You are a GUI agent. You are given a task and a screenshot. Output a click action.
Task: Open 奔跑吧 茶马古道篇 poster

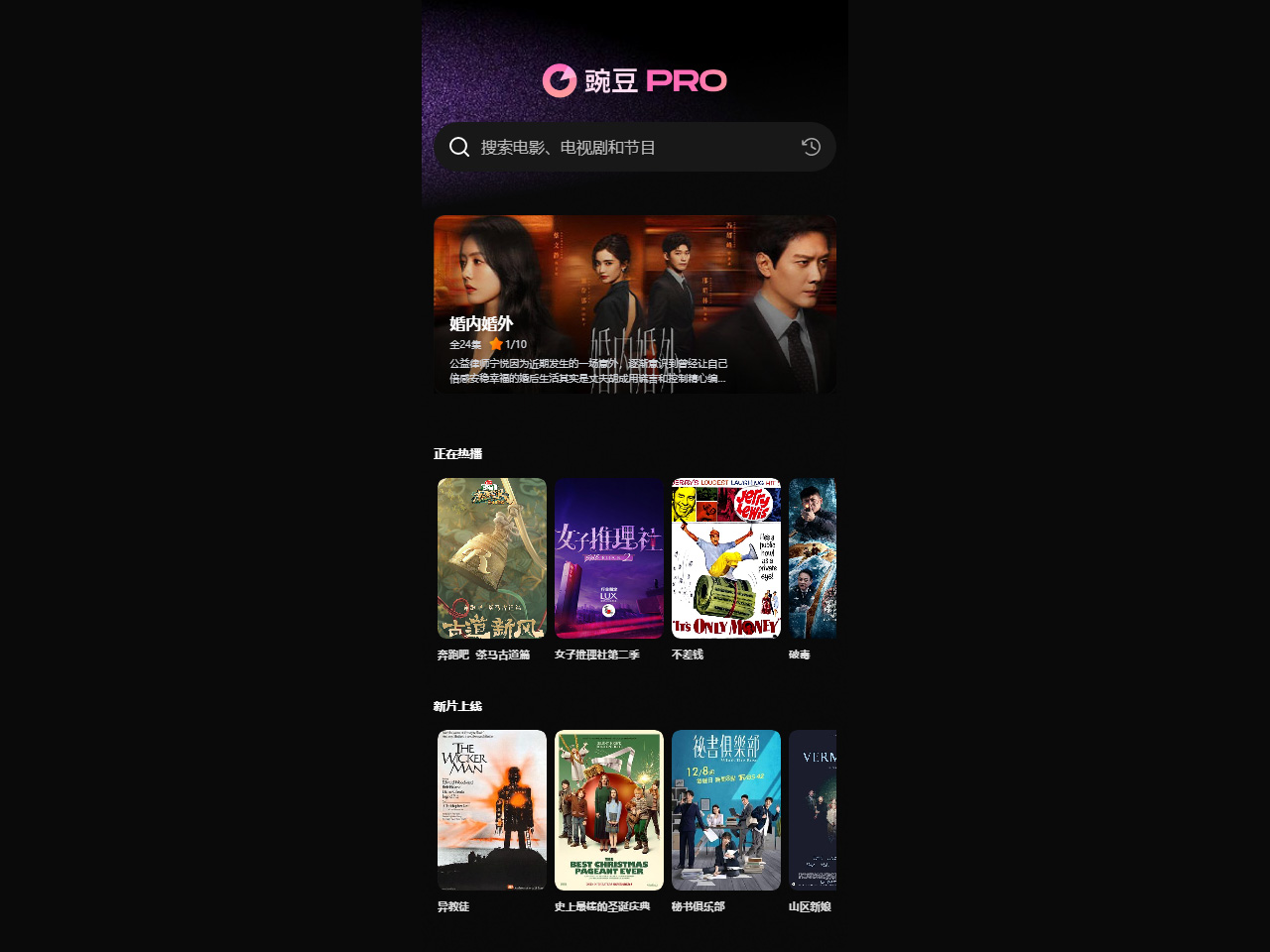pos(492,558)
